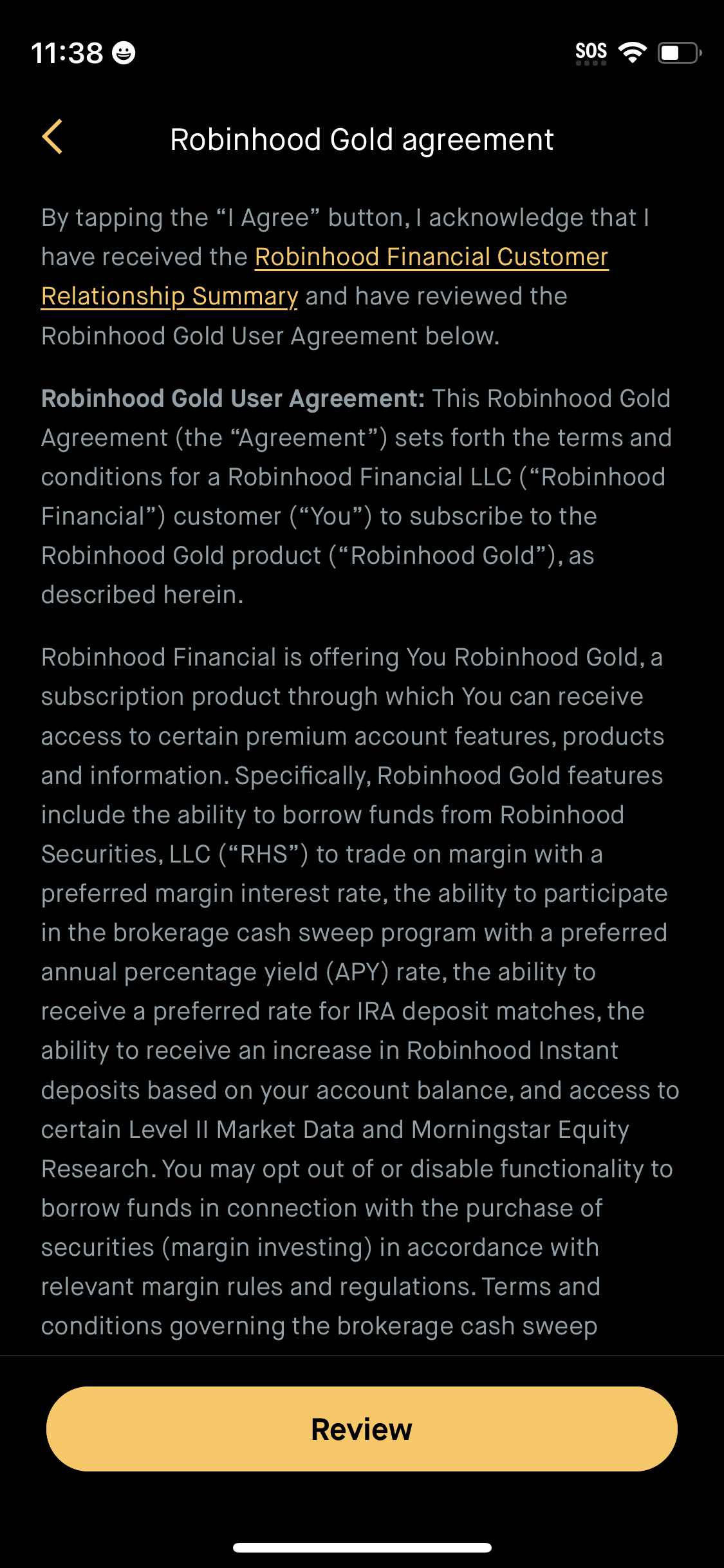Tap the battery indicator
Screen dimensions: 724x1568
point(678,53)
